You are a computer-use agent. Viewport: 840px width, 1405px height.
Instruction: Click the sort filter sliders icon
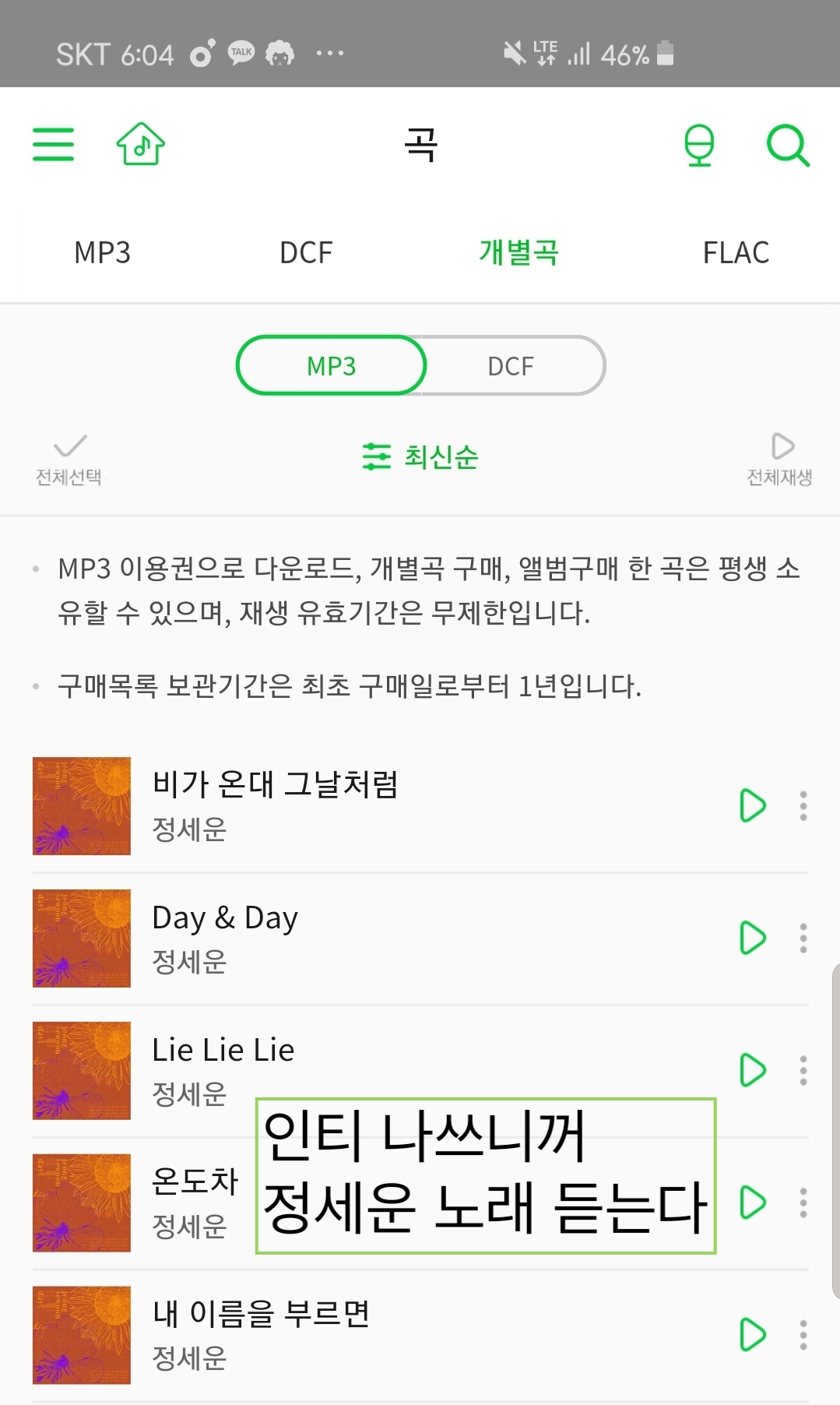[x=377, y=459]
